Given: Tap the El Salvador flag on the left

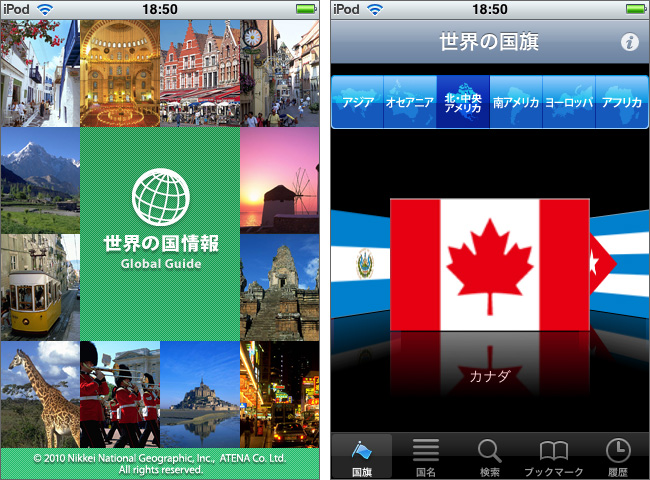Looking at the screenshot, I should pyautogui.click(x=358, y=264).
